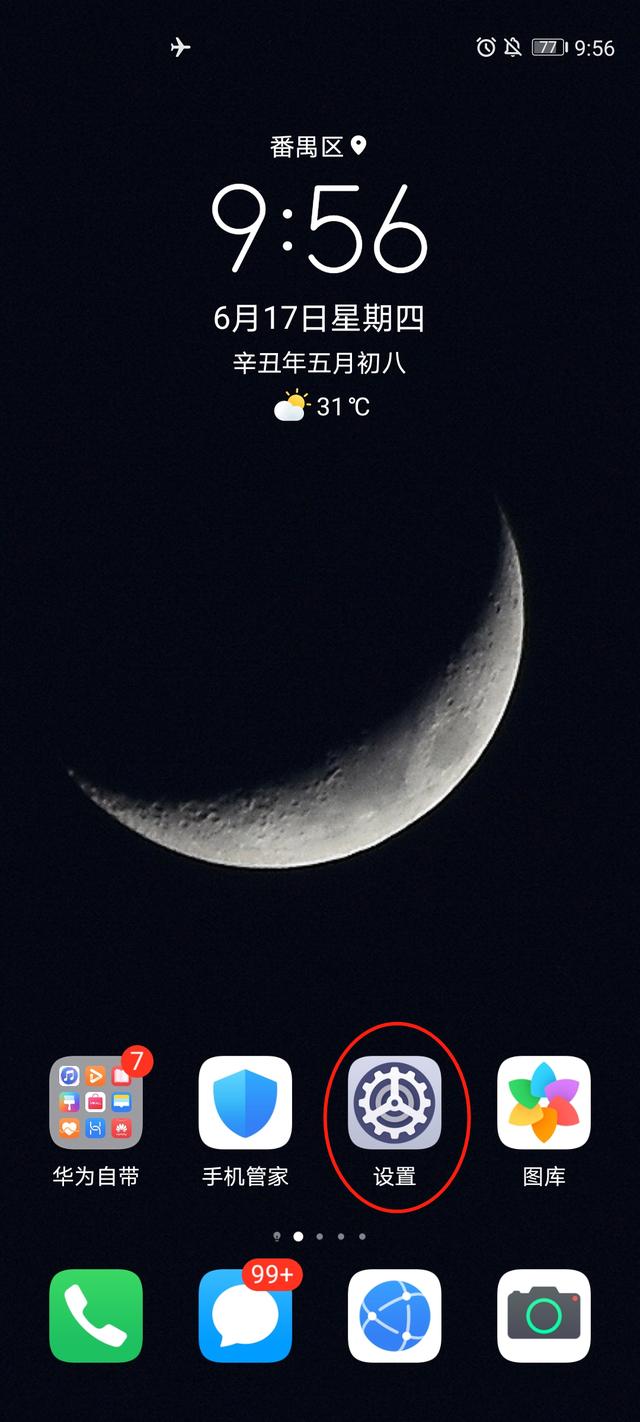Launch the 图库 gallery app
This screenshot has height=1422, width=640.
coord(544,1102)
